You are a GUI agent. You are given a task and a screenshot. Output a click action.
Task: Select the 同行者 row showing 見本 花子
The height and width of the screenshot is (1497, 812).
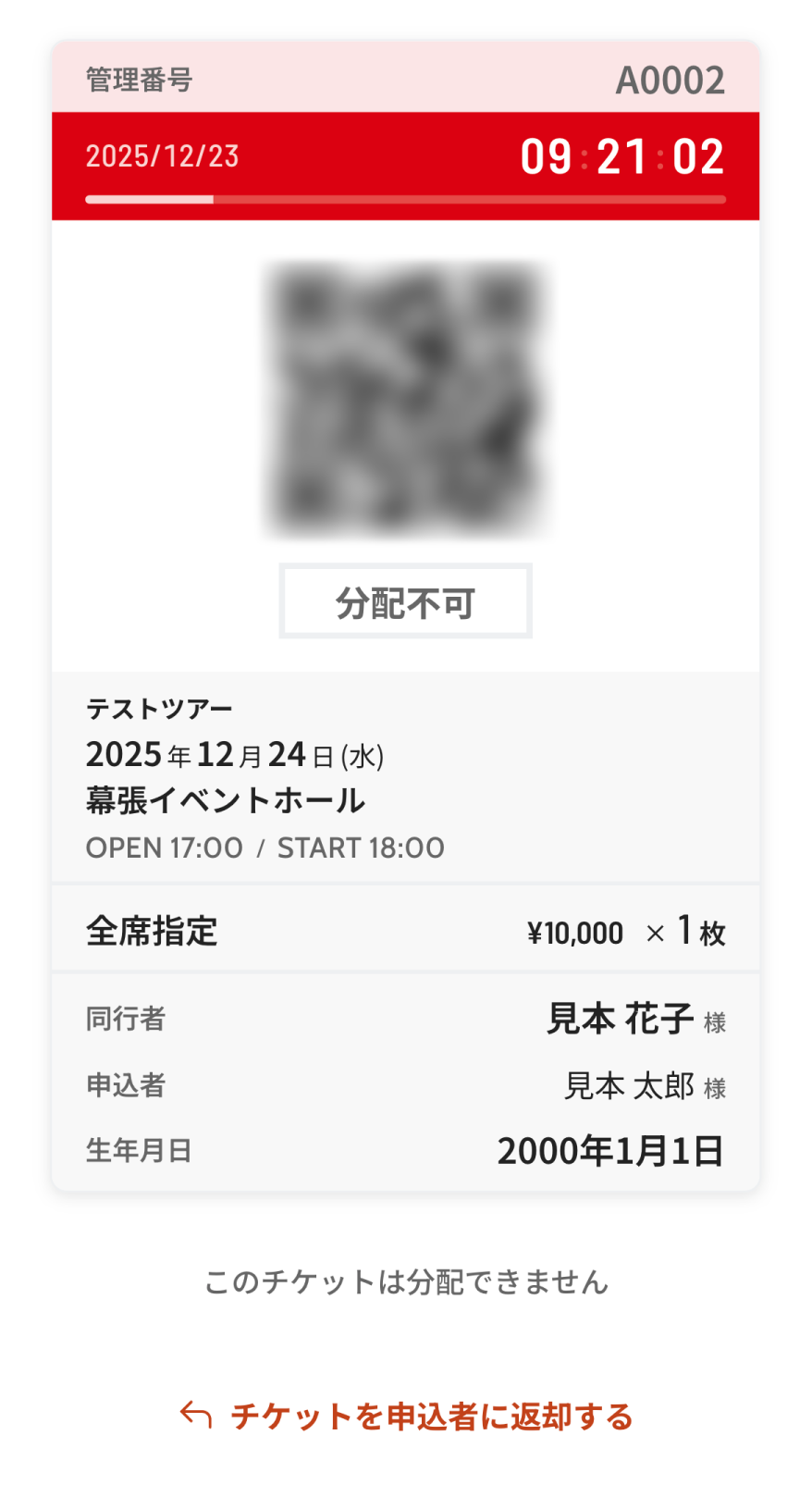[405, 1018]
